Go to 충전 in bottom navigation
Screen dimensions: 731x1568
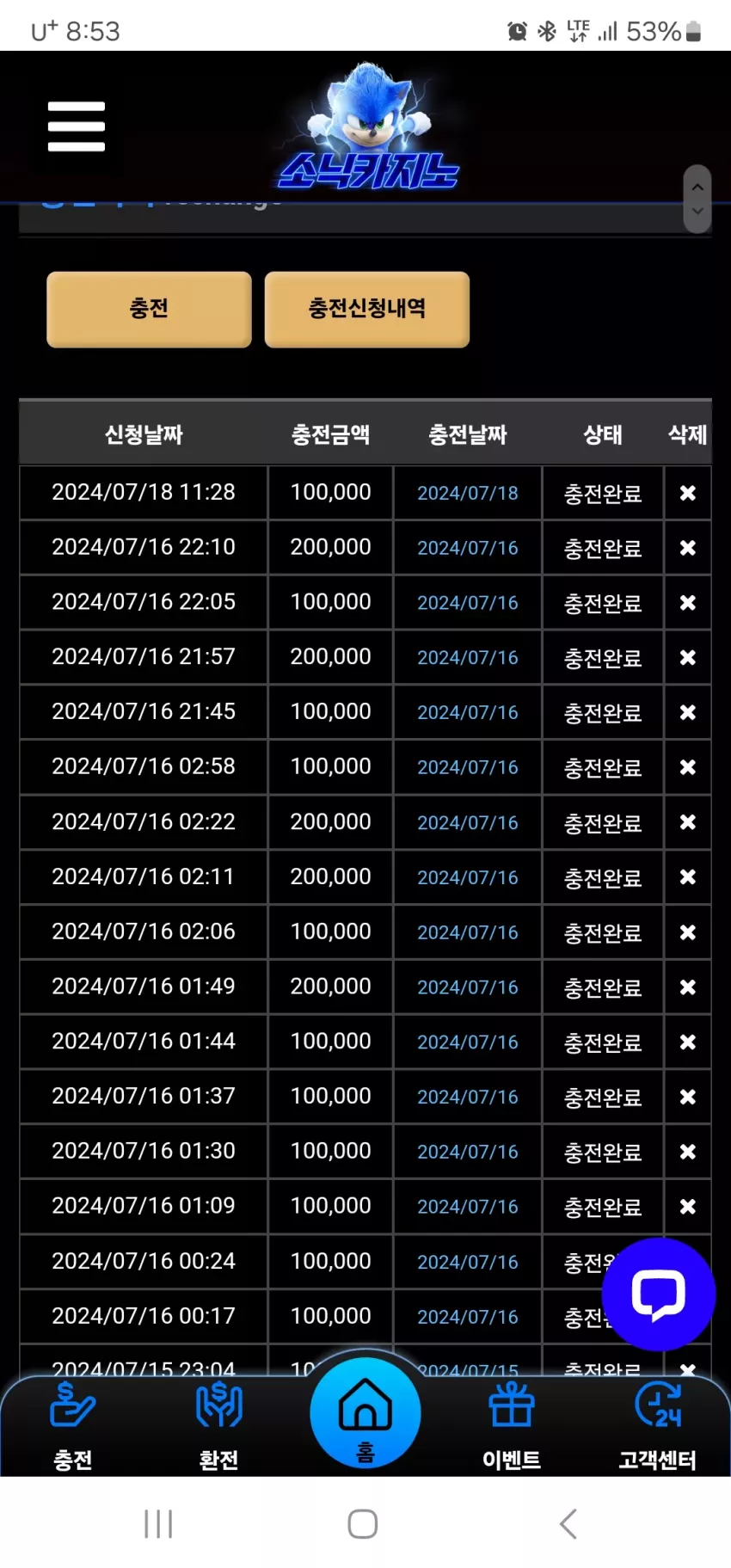[x=73, y=1427]
